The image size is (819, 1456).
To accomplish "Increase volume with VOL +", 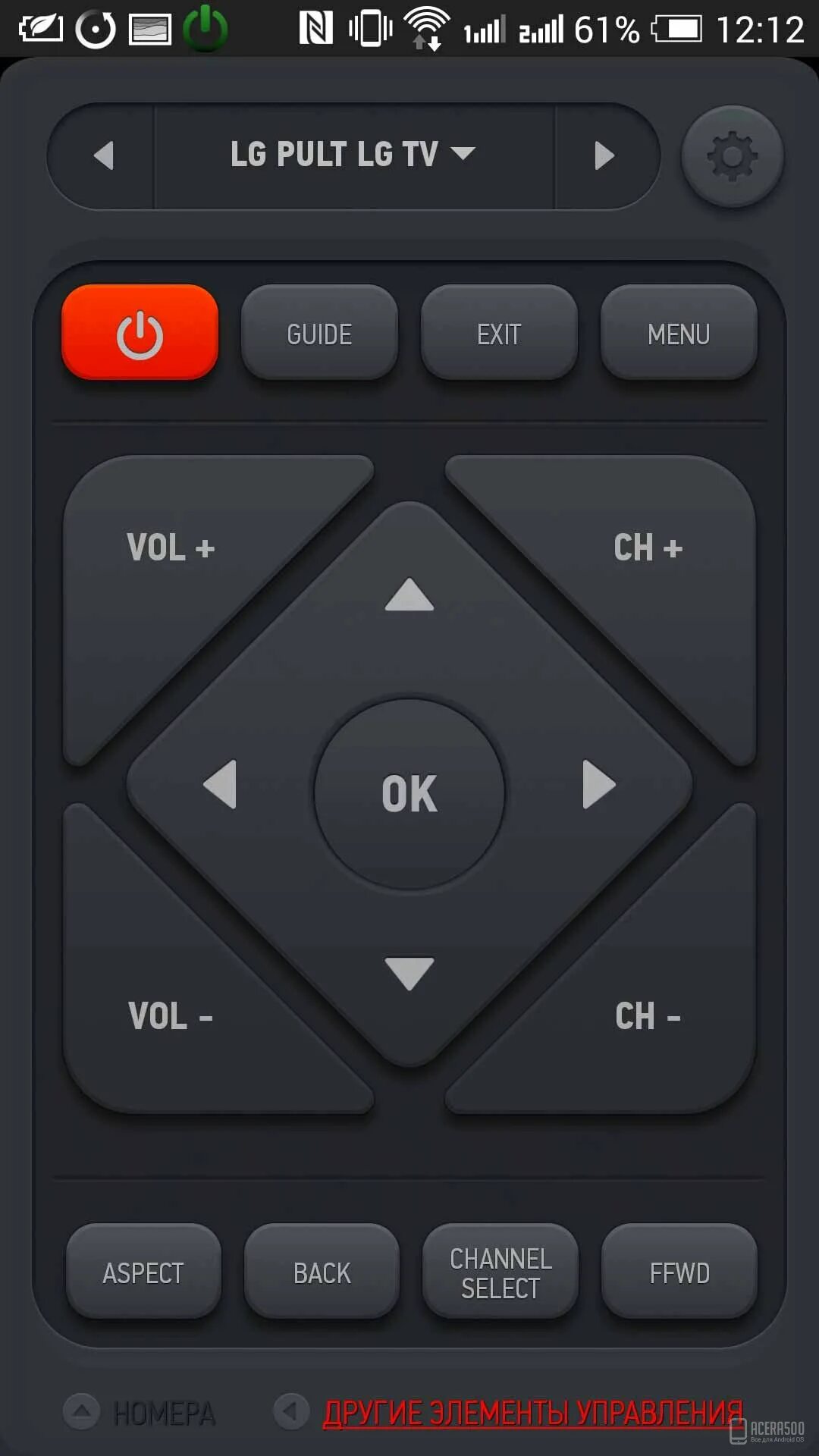I will pos(171,548).
